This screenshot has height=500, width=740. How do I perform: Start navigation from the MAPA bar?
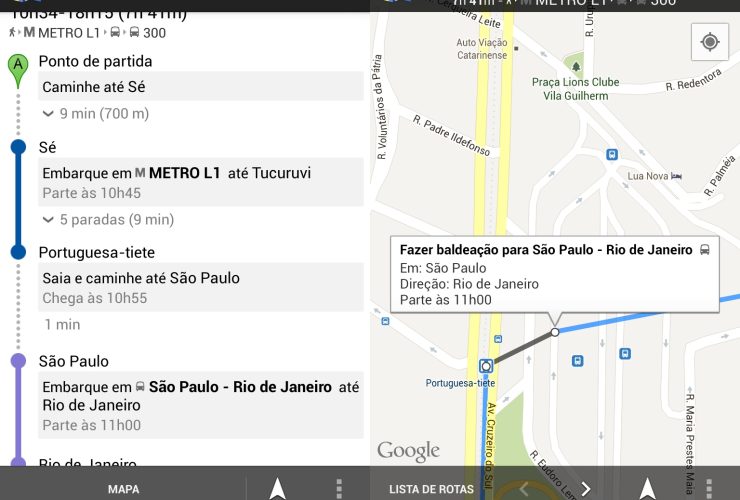[277, 488]
